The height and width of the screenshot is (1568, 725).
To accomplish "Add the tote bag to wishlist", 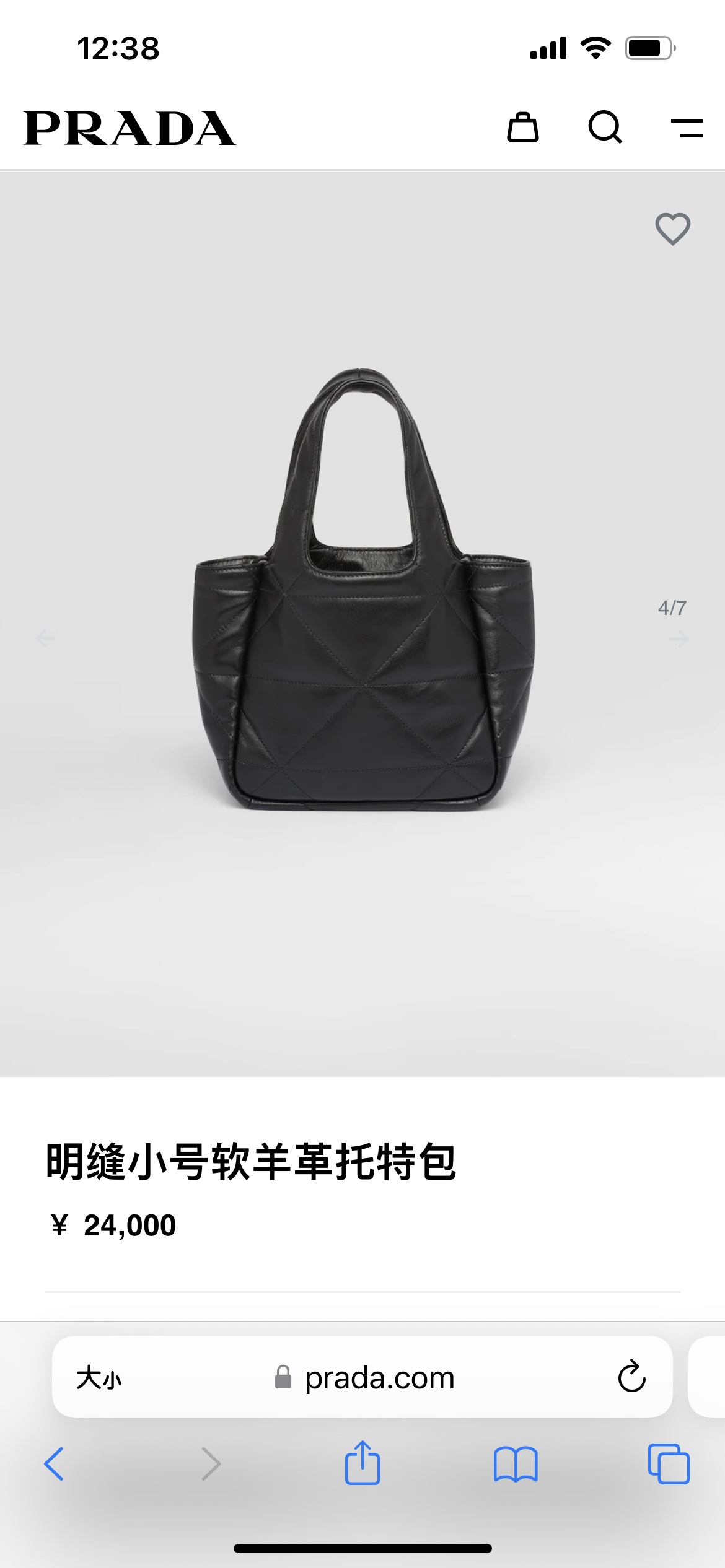I will [672, 229].
